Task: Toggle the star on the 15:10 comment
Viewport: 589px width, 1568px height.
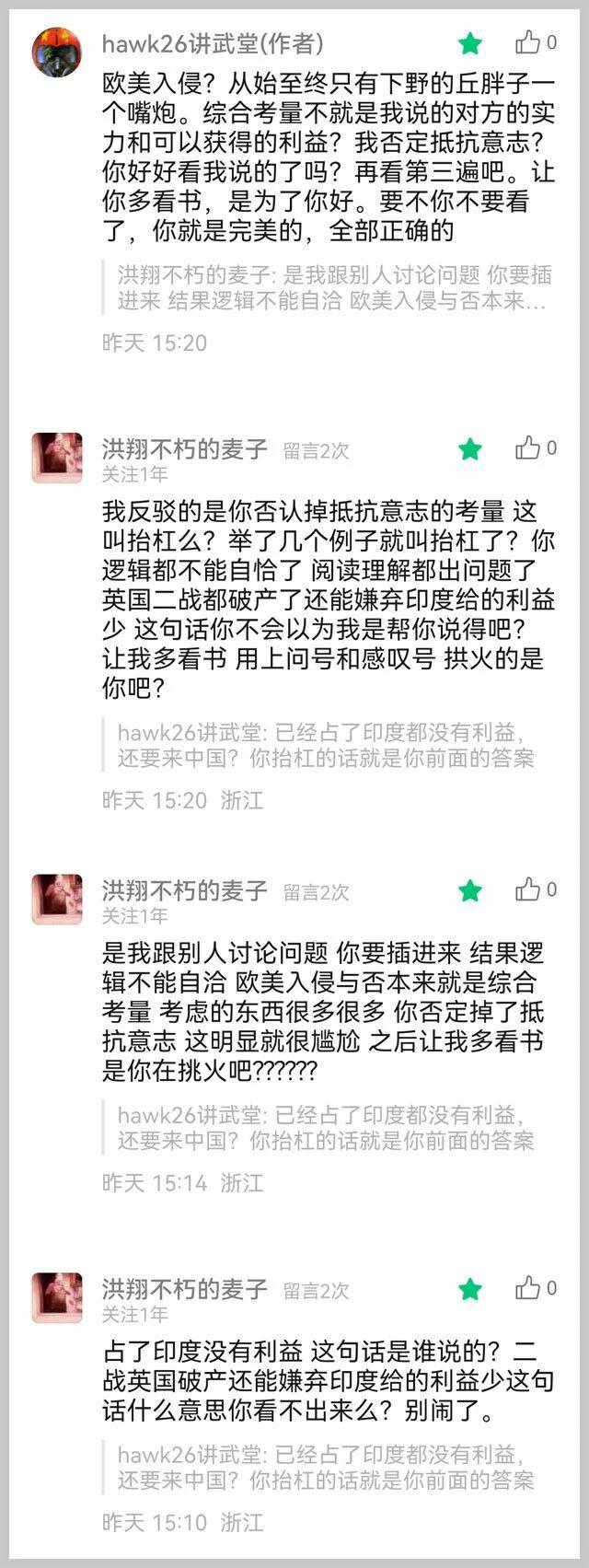Action: tap(470, 1289)
